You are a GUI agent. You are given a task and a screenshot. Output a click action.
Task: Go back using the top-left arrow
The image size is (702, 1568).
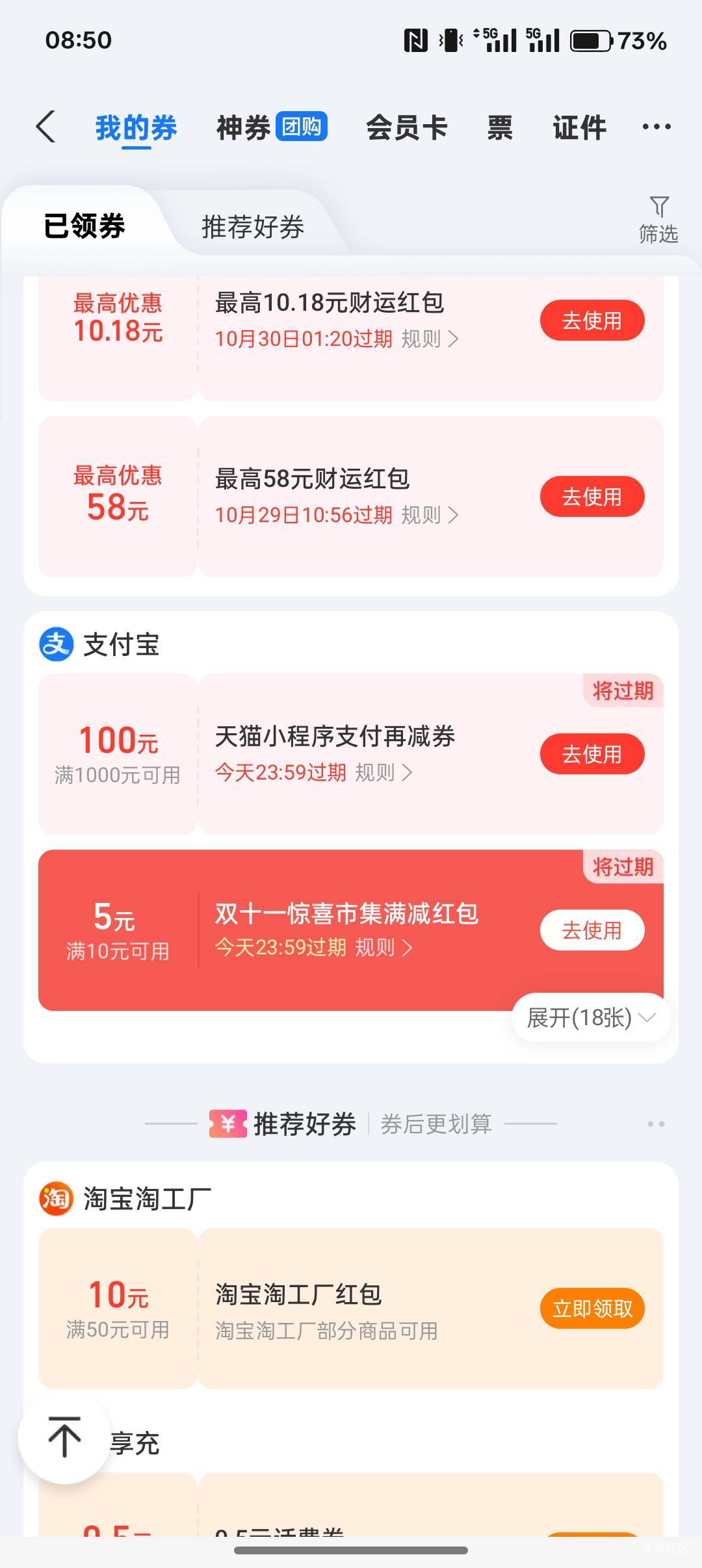coord(46,127)
